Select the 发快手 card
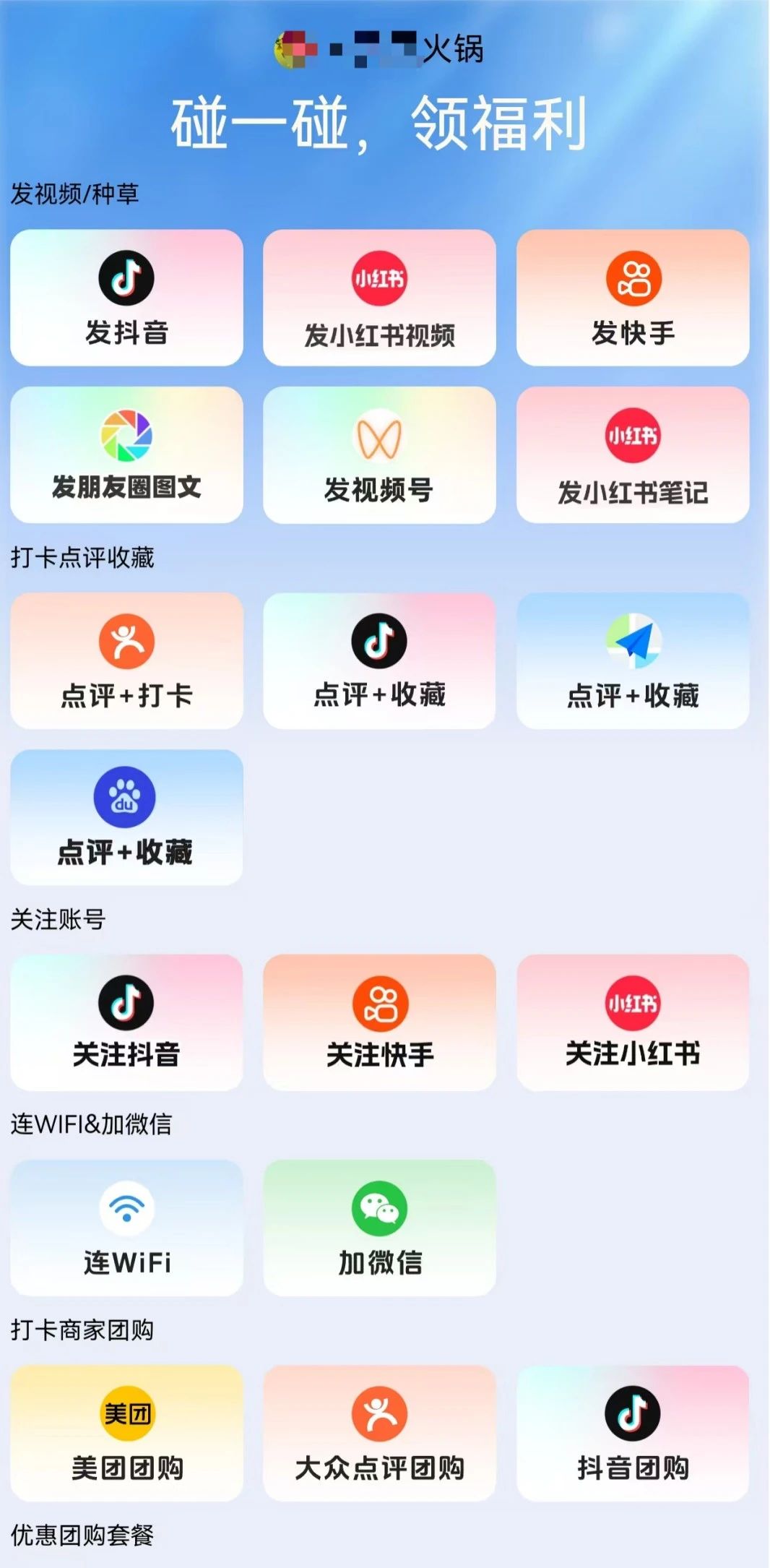Image resolution: width=770 pixels, height=1568 pixels. click(x=633, y=298)
